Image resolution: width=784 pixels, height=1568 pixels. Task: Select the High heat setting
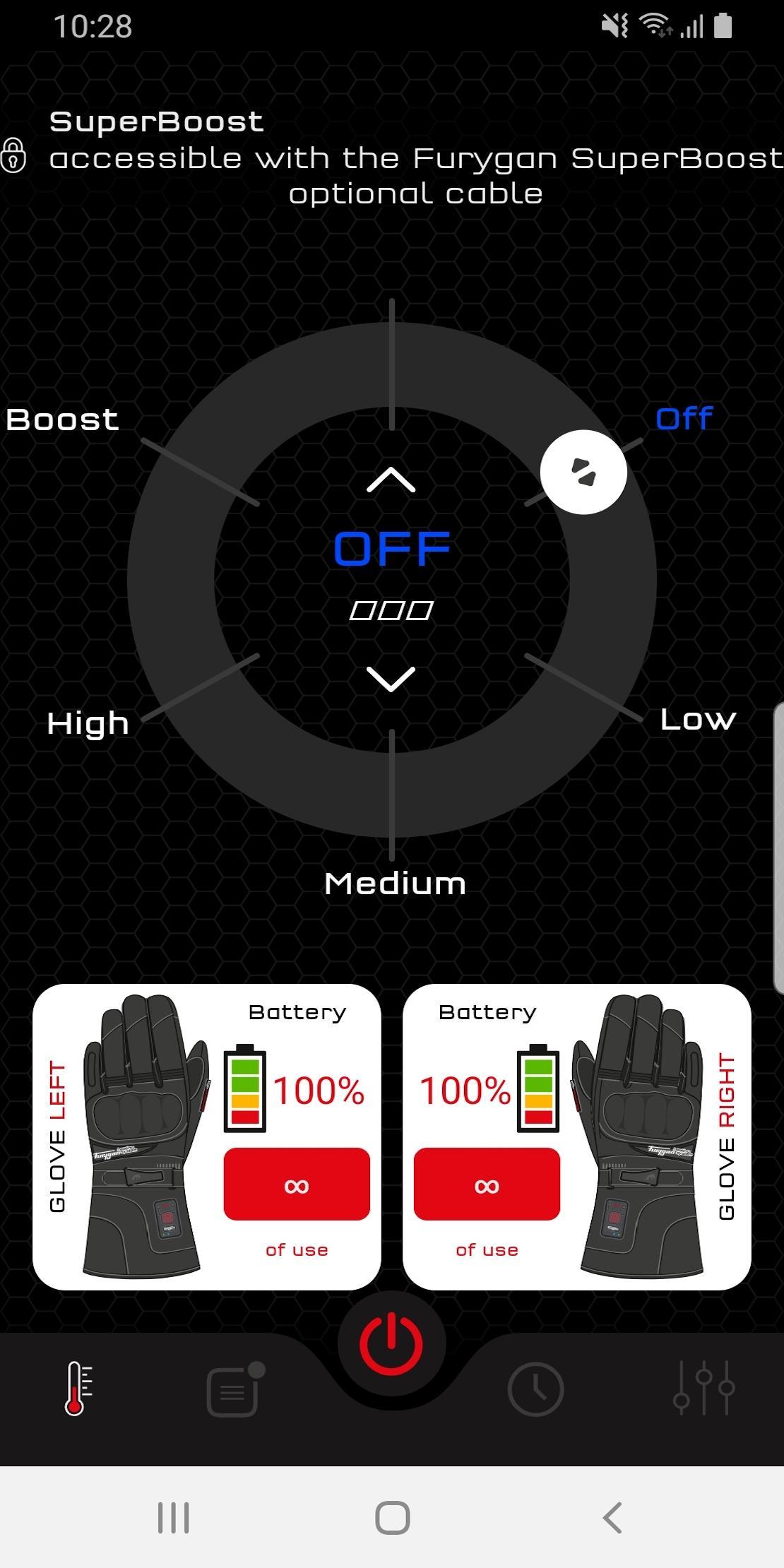tap(88, 723)
